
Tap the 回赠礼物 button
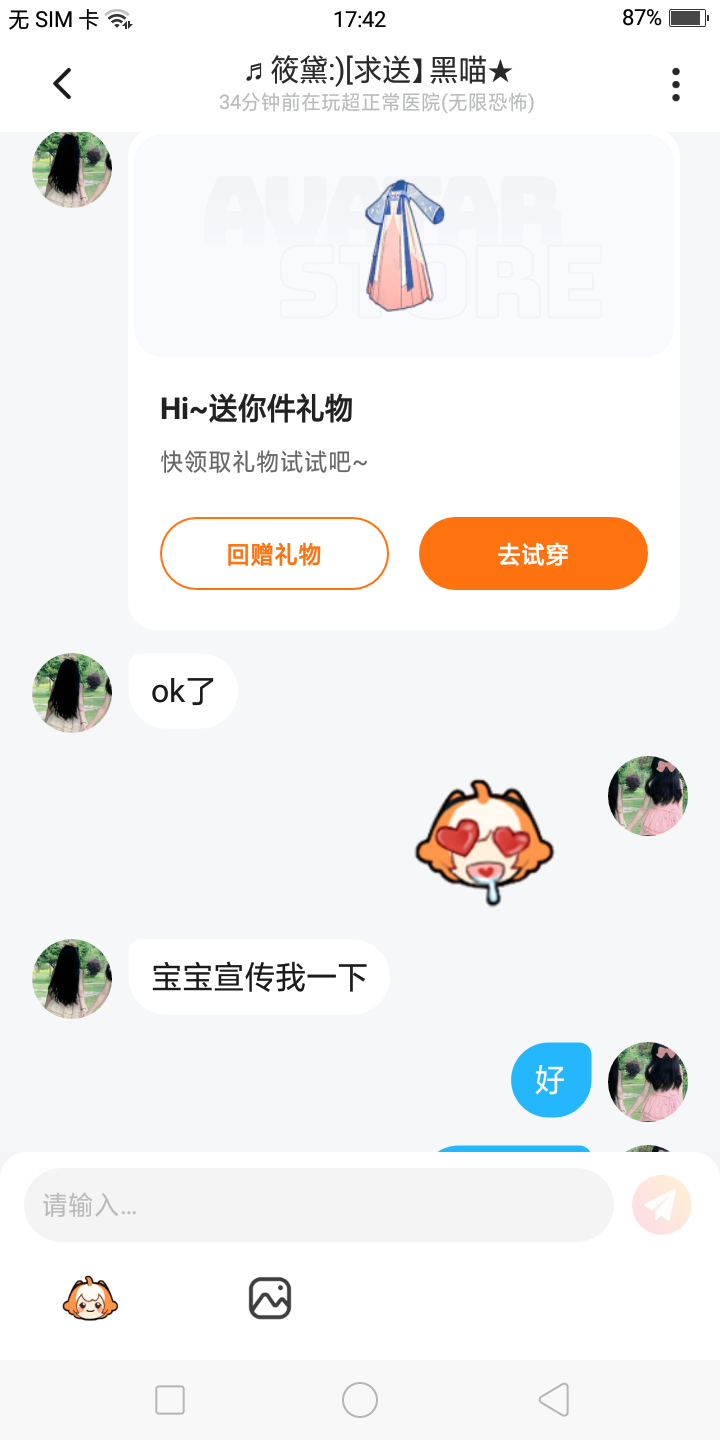coord(274,554)
